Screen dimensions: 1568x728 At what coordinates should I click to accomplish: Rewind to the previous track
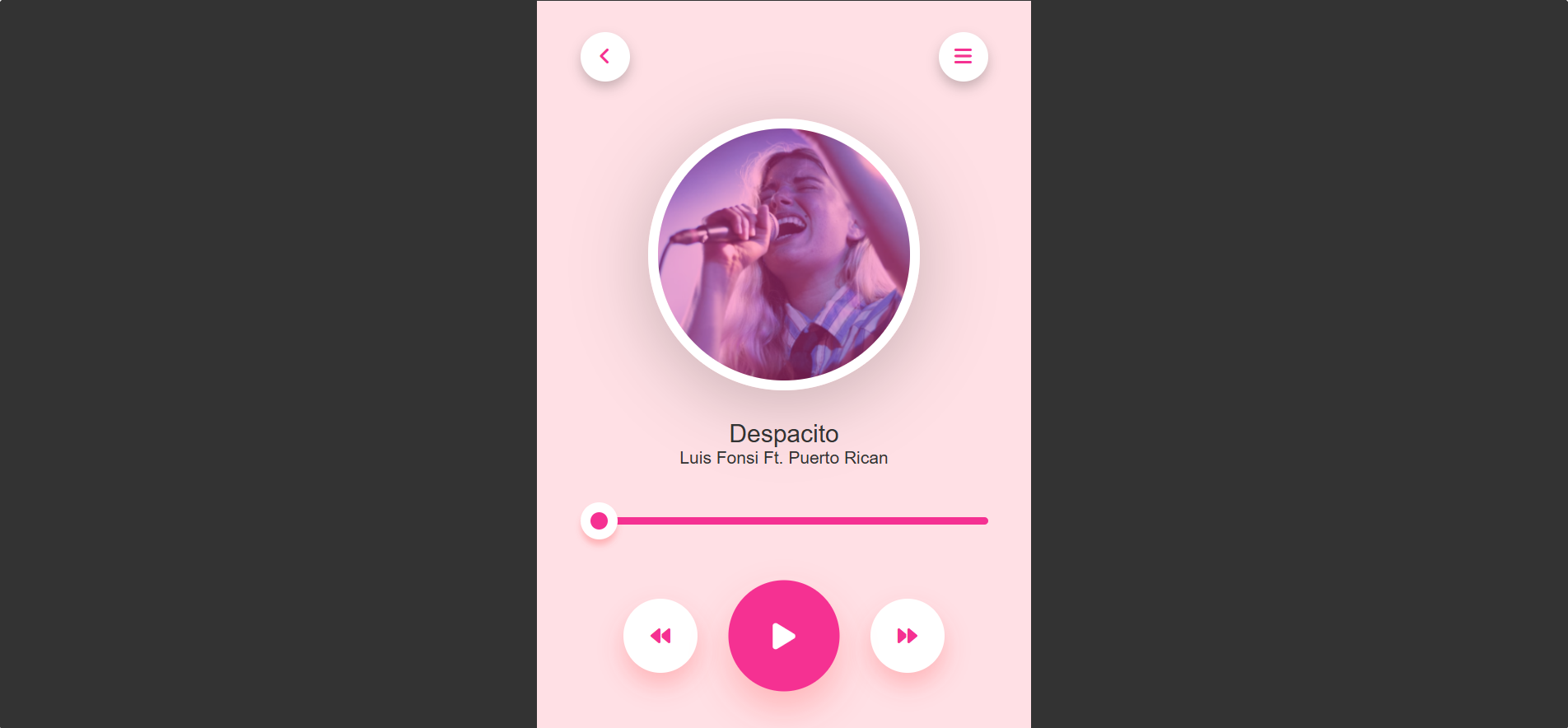[x=660, y=636]
